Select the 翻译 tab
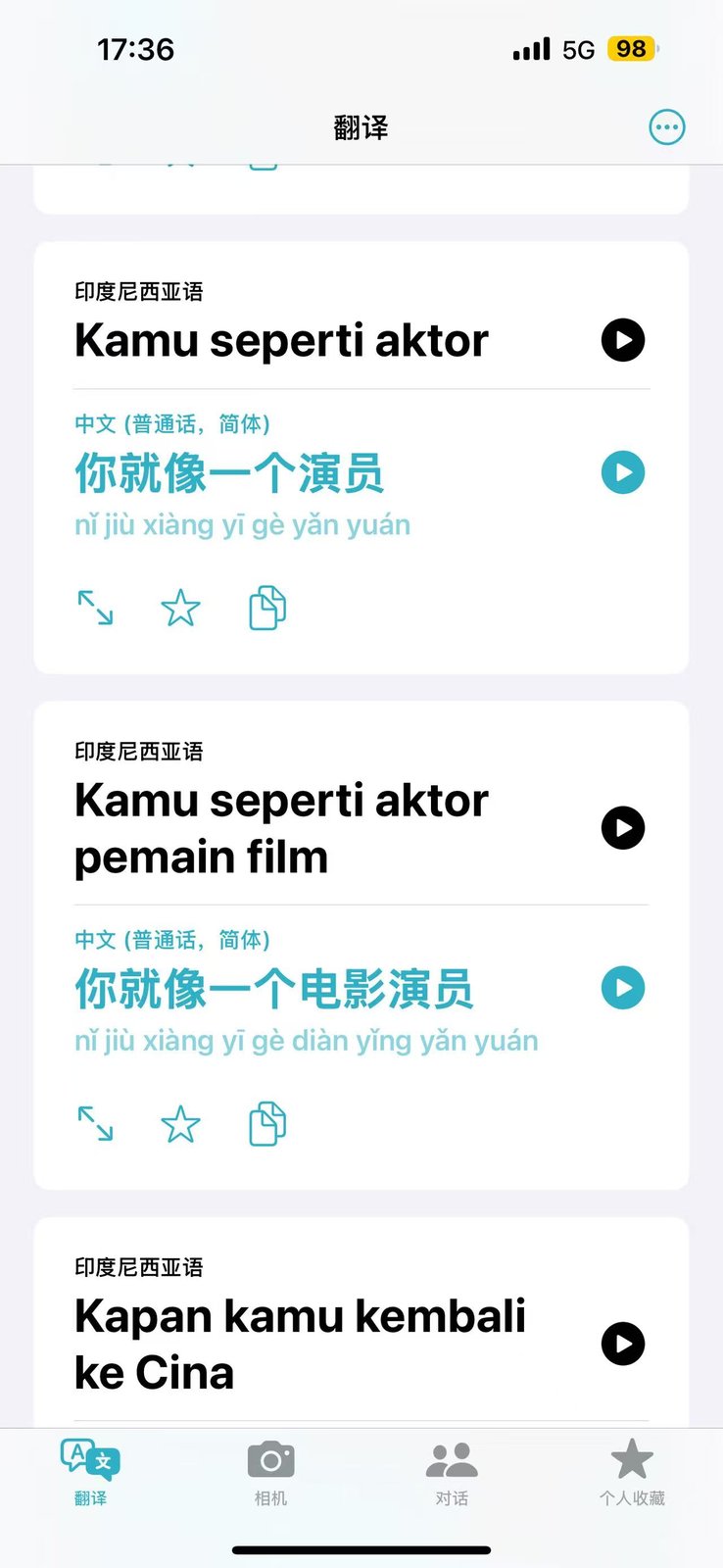The image size is (723, 1568). (90, 1472)
